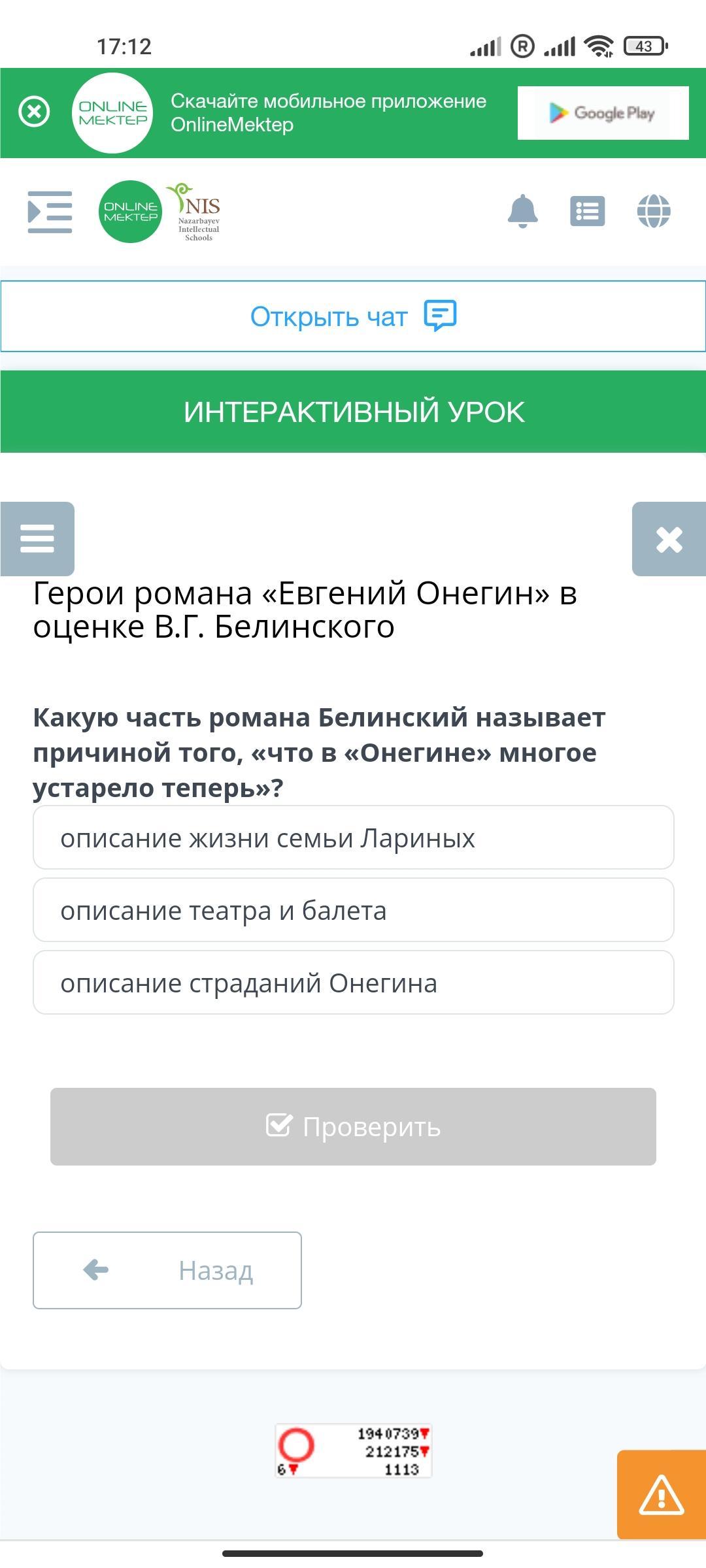The width and height of the screenshot is (706, 1568).
Task: Open the lesson hamburger menu
Action: pos(37,539)
